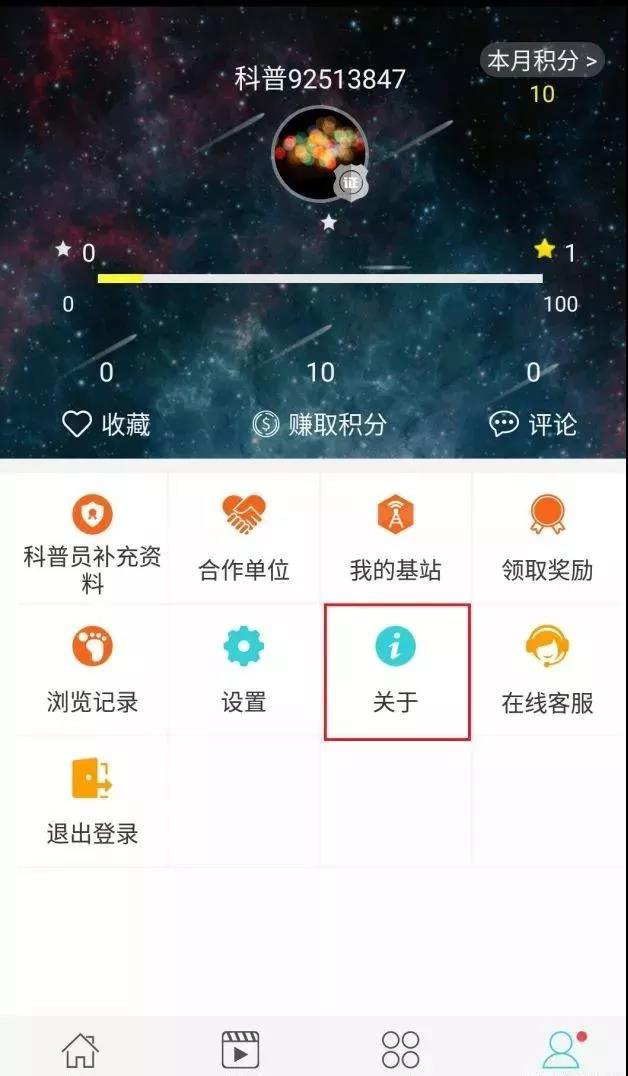Go to 我的基站

tap(395, 540)
